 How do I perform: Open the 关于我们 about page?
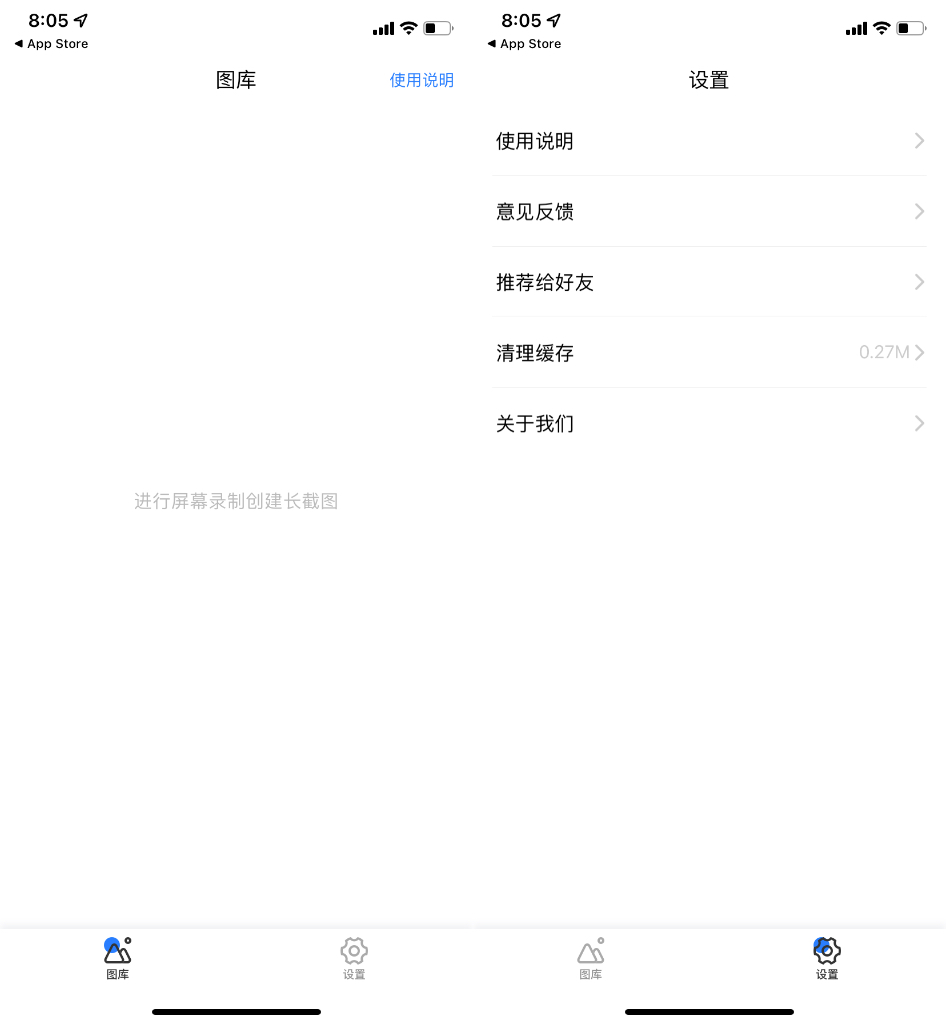tap(709, 424)
